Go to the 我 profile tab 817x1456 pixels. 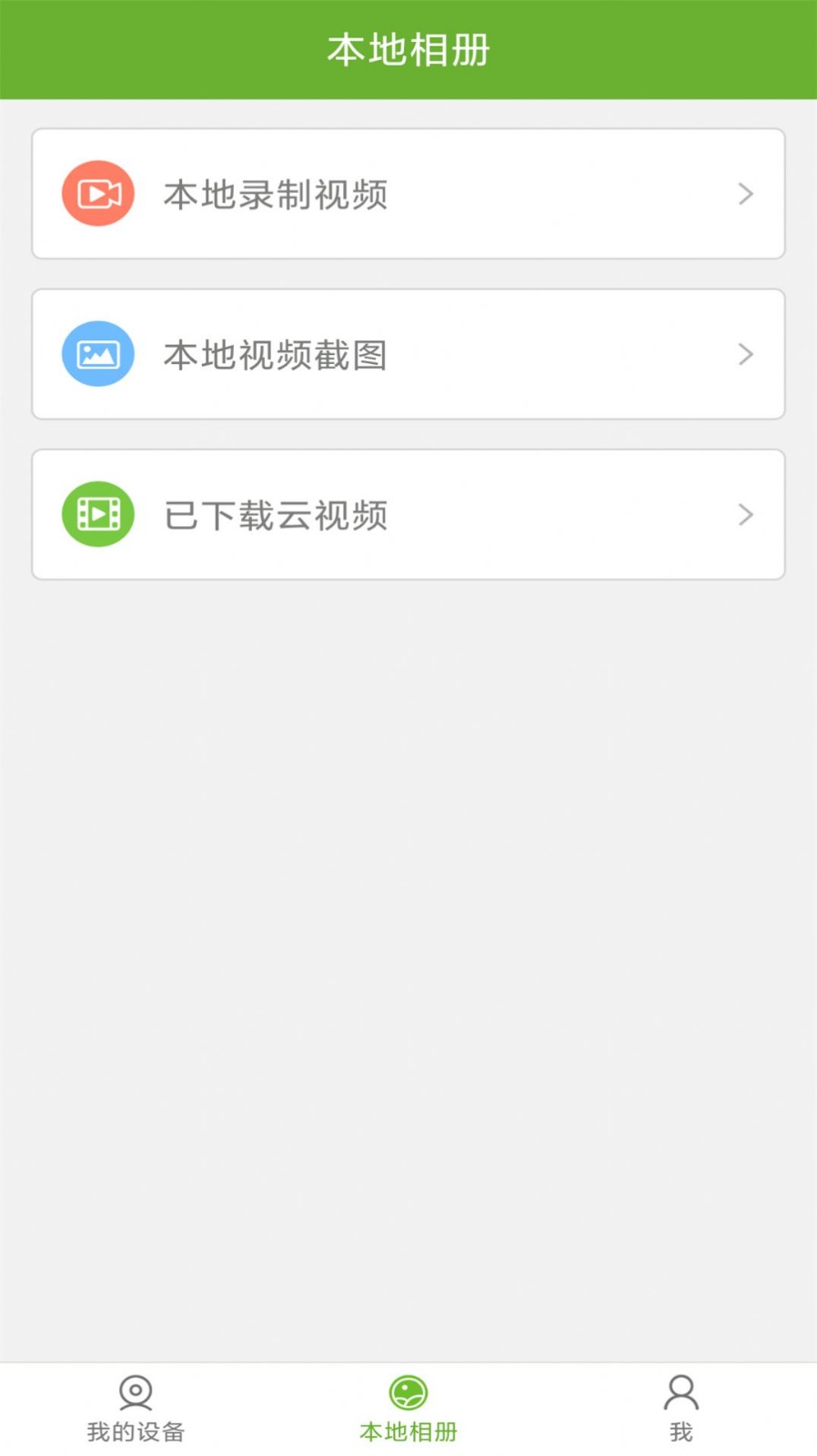click(681, 1409)
